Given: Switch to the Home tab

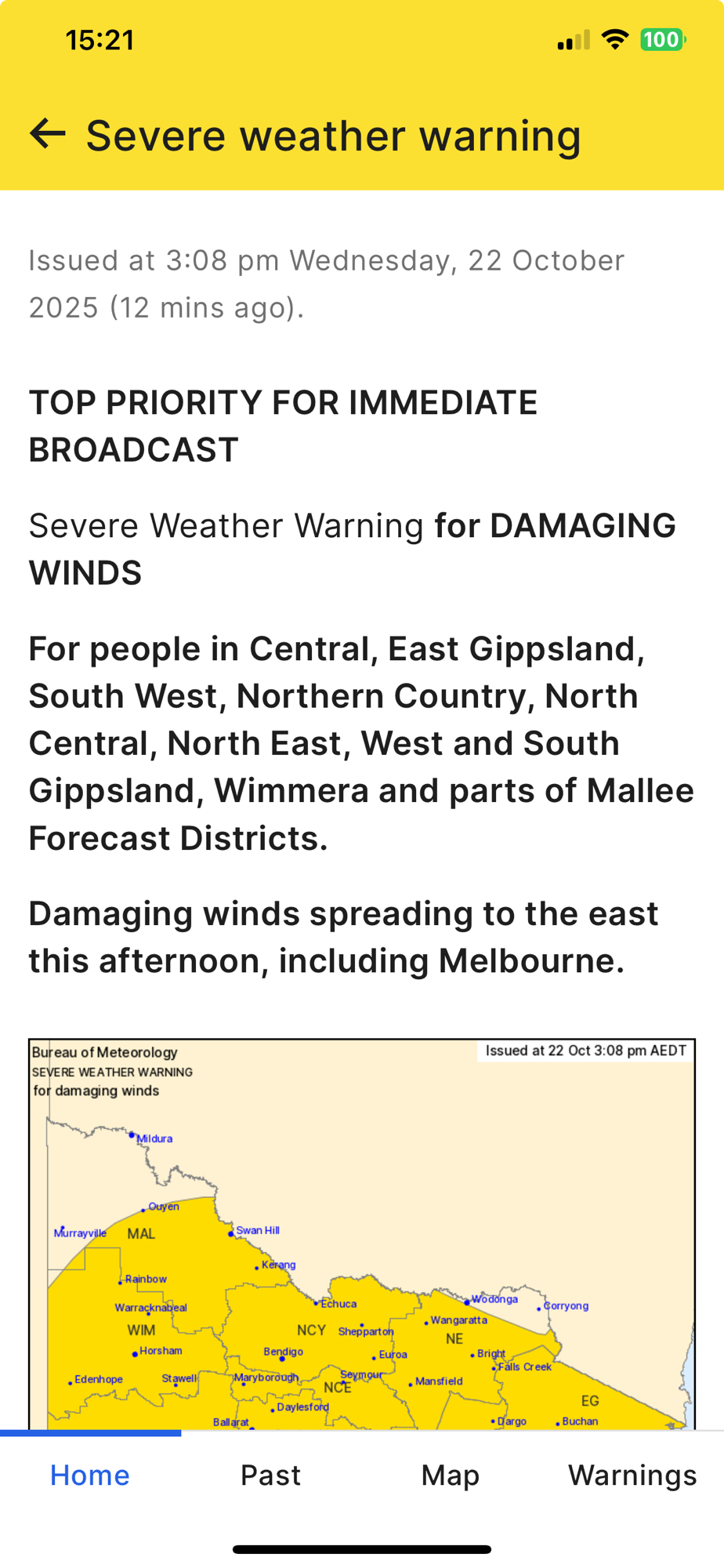Looking at the screenshot, I should (90, 1475).
